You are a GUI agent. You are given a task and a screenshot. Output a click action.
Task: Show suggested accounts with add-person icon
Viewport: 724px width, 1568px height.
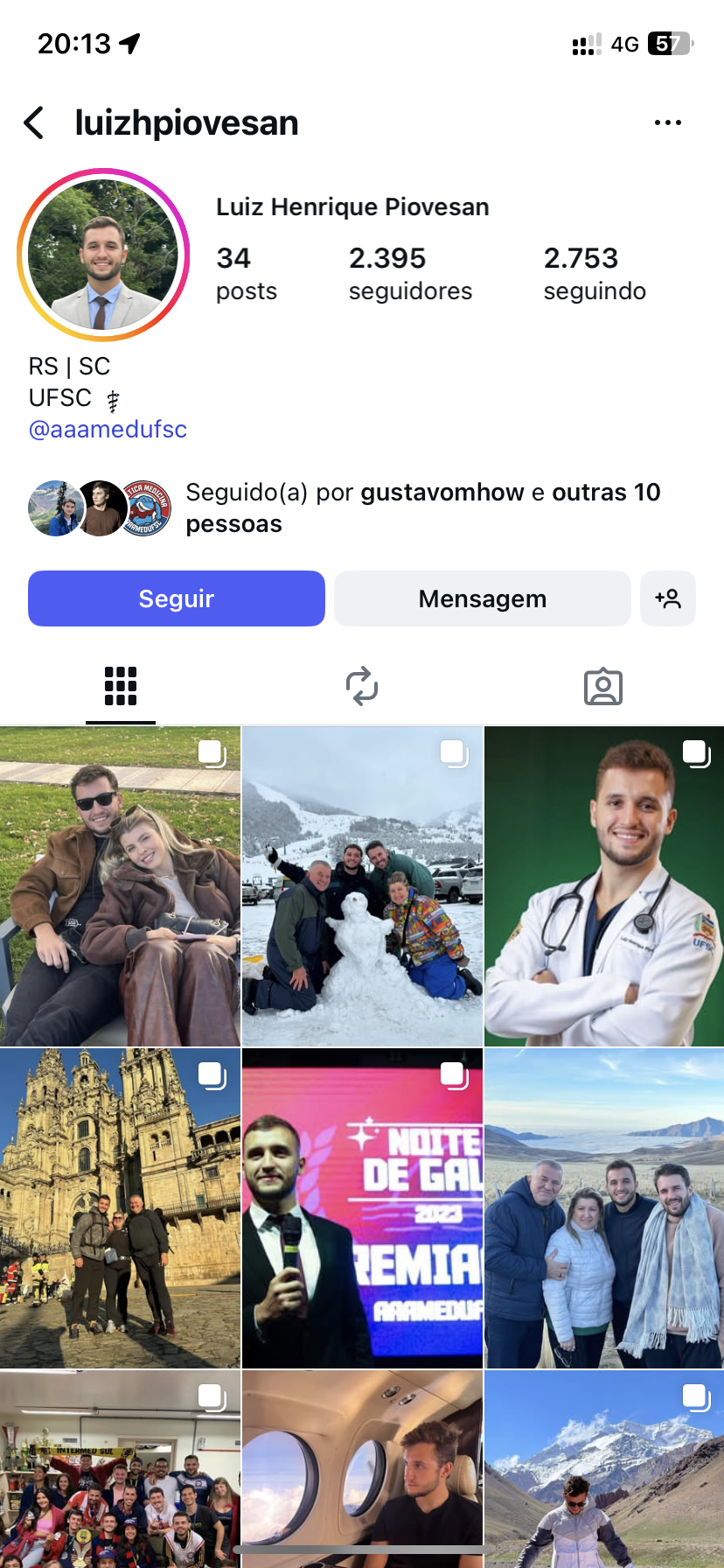[x=667, y=598]
